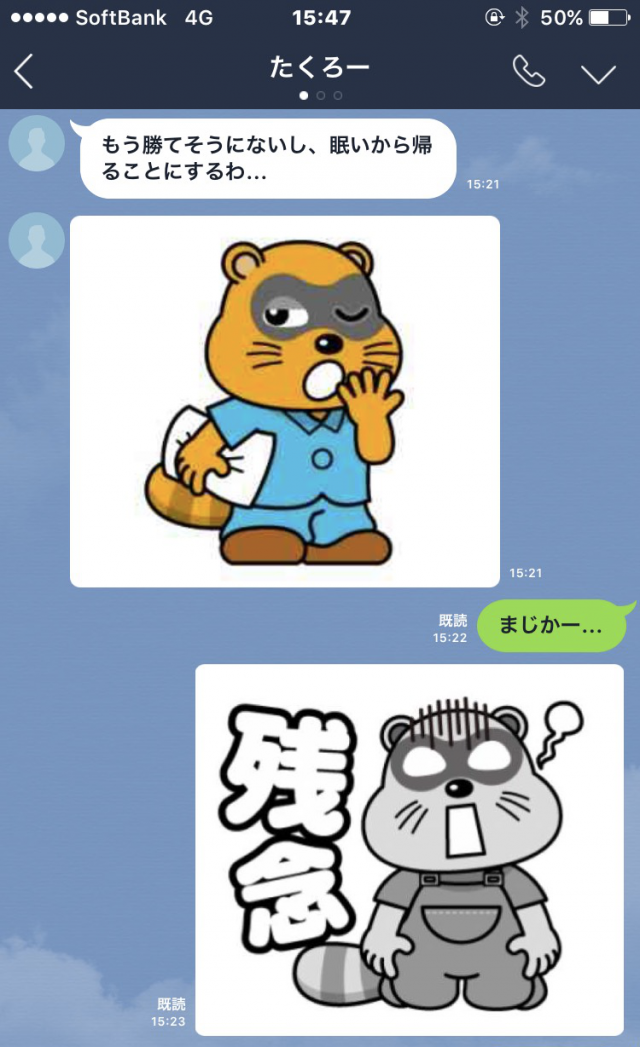Start a voice call with たくろー
Viewport: 640px width, 1047px height.
click(528, 71)
